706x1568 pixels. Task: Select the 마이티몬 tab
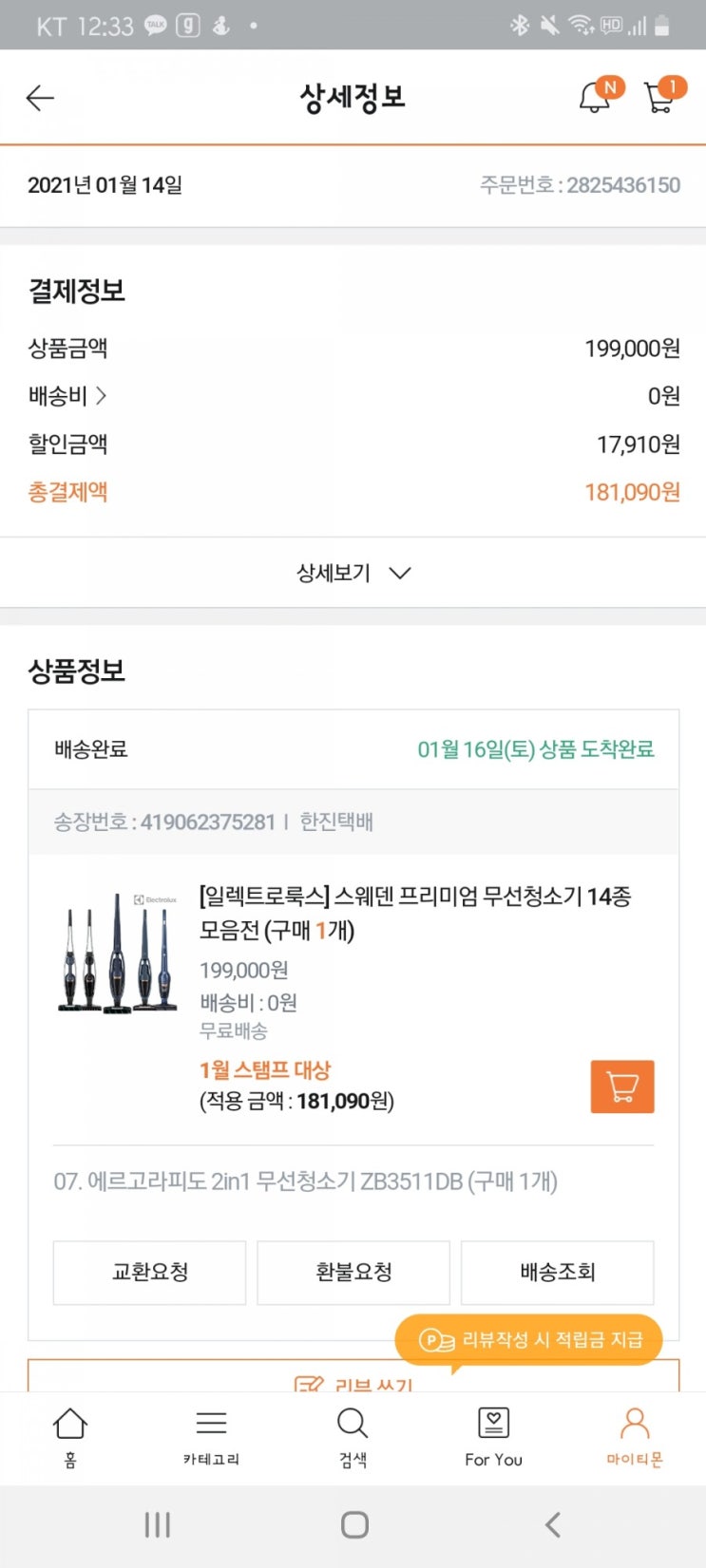point(634,1438)
